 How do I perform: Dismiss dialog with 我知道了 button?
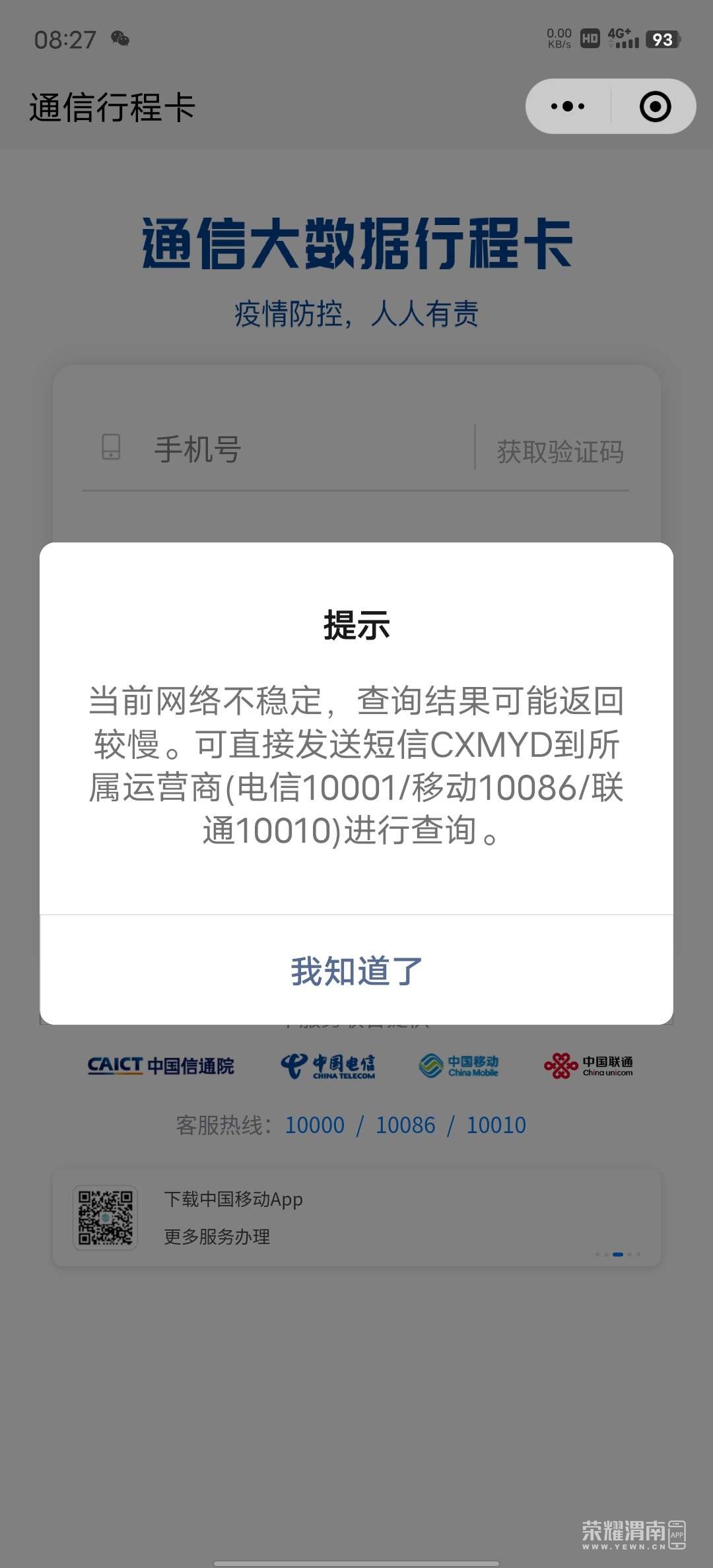(x=356, y=971)
